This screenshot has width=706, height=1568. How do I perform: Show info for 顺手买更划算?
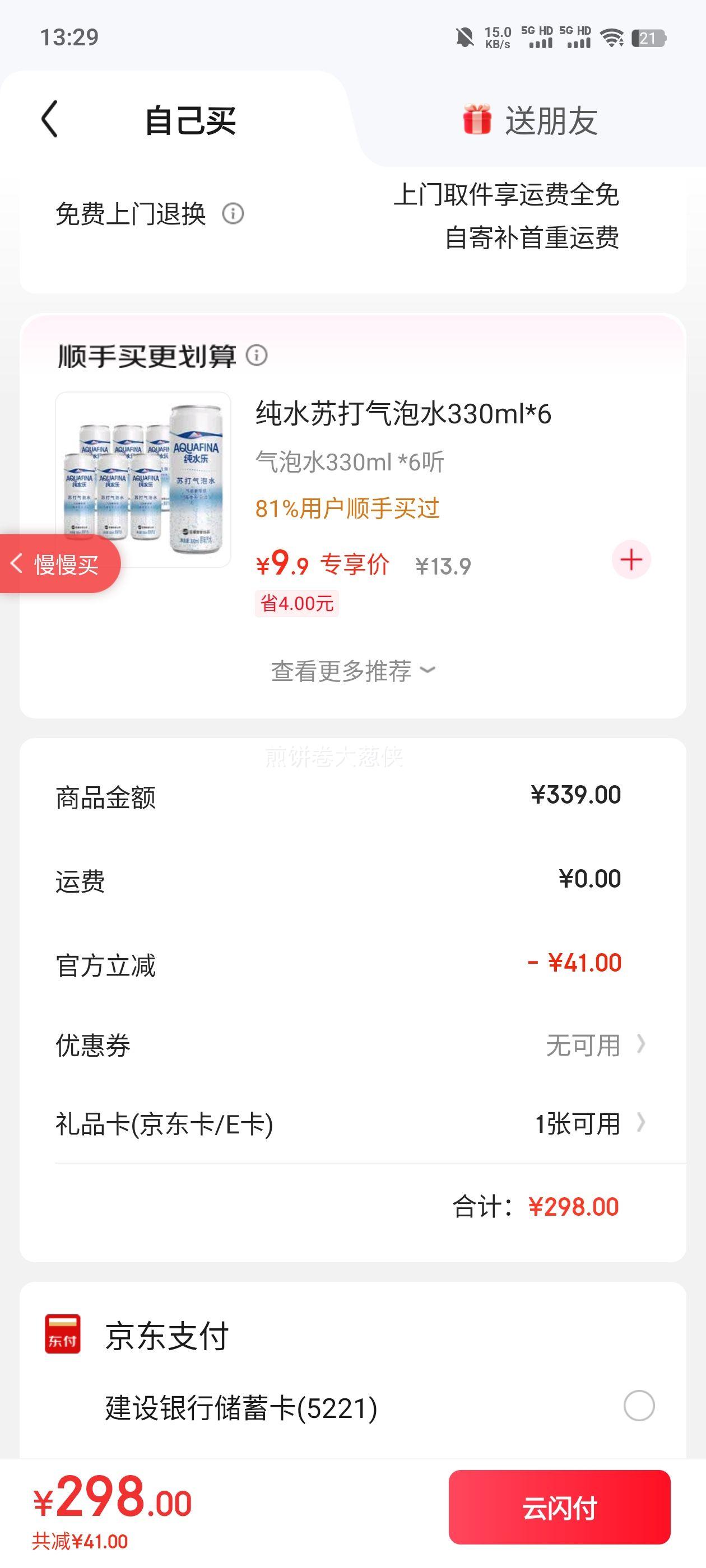coord(257,355)
